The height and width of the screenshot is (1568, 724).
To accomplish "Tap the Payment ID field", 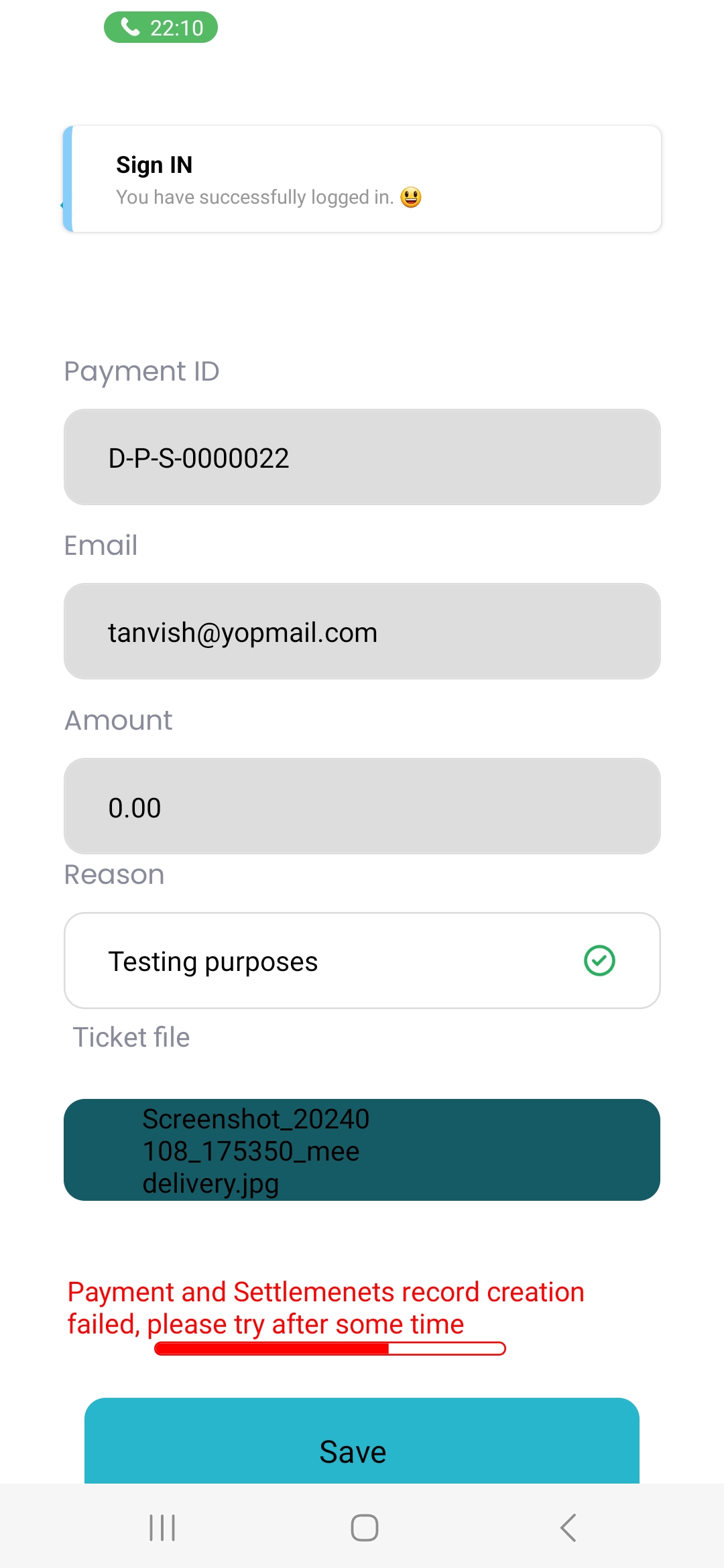I will pos(362,457).
